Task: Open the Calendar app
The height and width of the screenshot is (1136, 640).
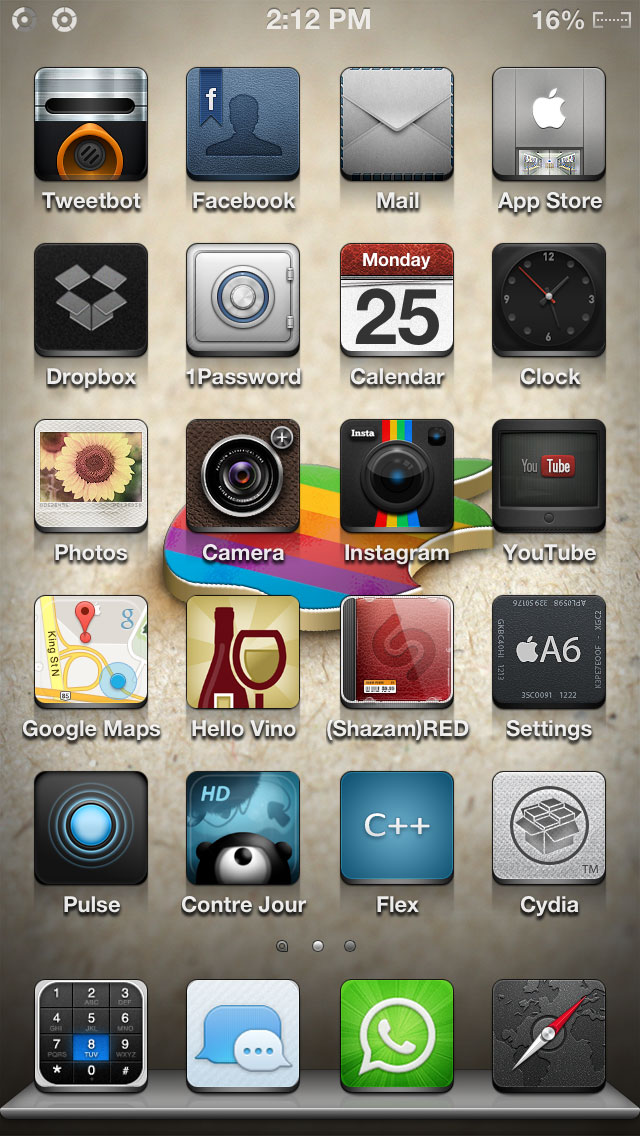Action: (x=396, y=300)
